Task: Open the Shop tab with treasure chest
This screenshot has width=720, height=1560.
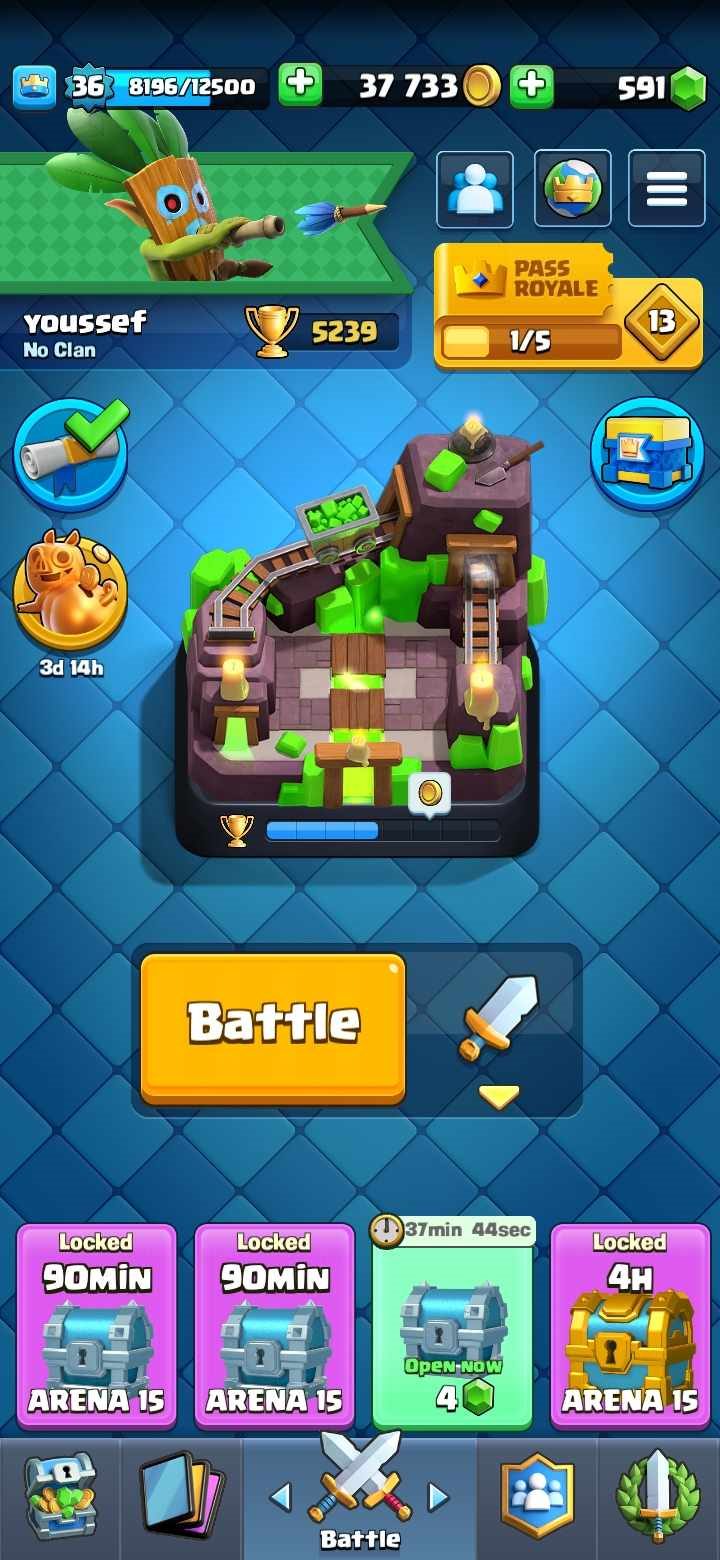Action: click(x=60, y=1497)
